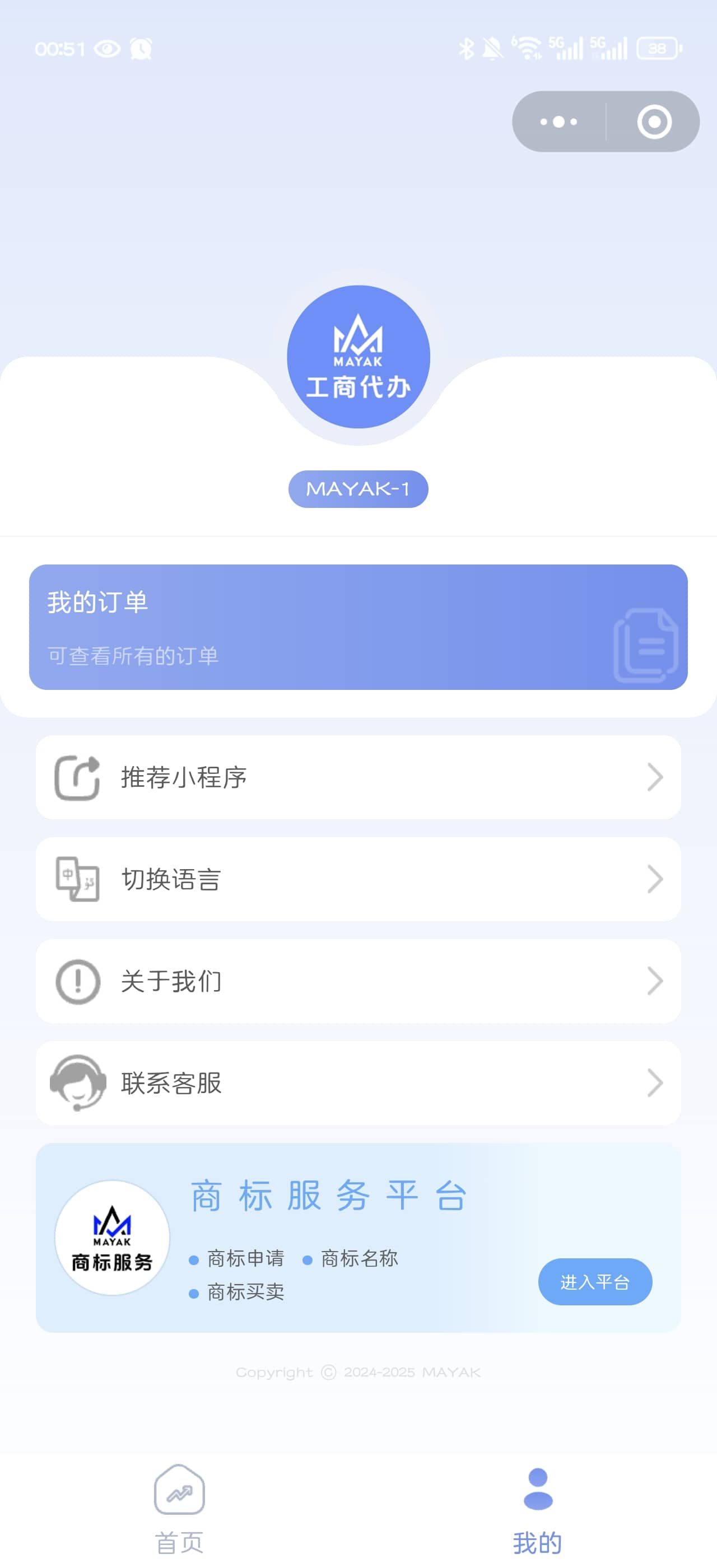Tap the battery indicator in status bar
The width and height of the screenshot is (717, 1568).
pyautogui.click(x=658, y=49)
